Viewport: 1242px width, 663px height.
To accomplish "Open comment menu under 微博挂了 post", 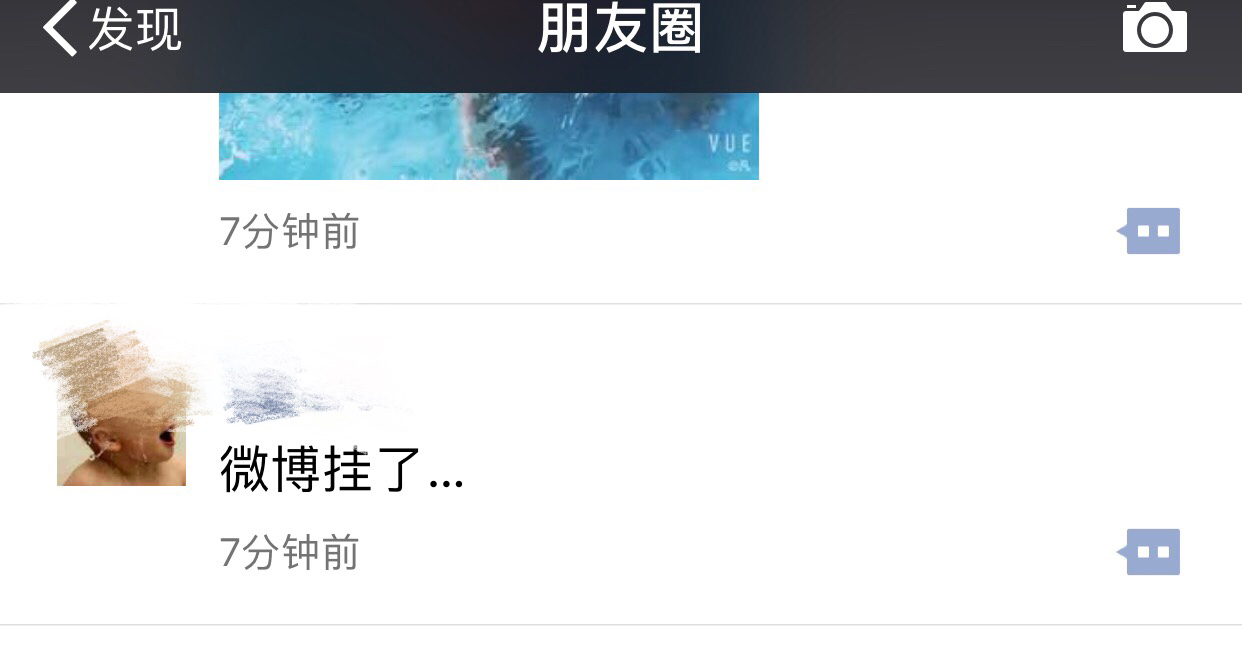I will (1151, 552).
